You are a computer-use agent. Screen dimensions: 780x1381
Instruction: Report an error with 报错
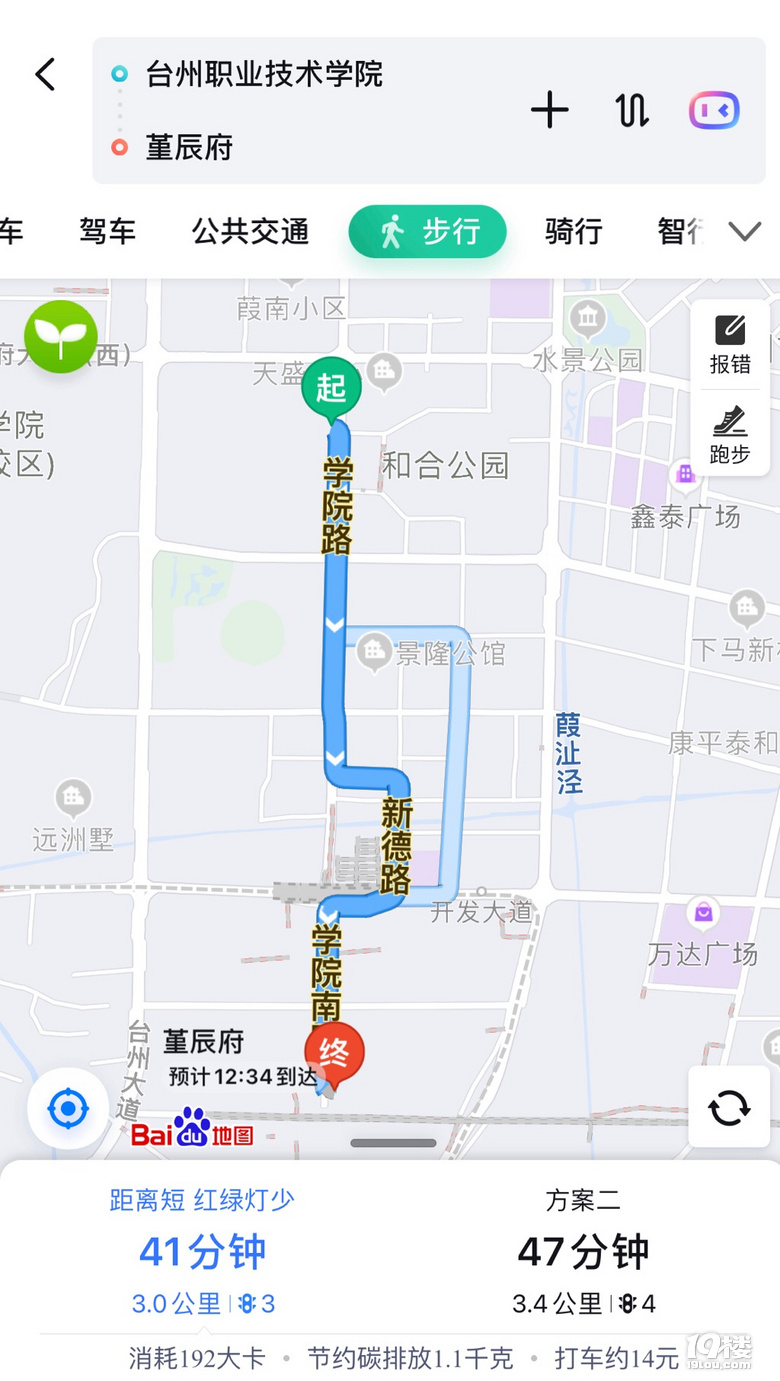pos(730,345)
